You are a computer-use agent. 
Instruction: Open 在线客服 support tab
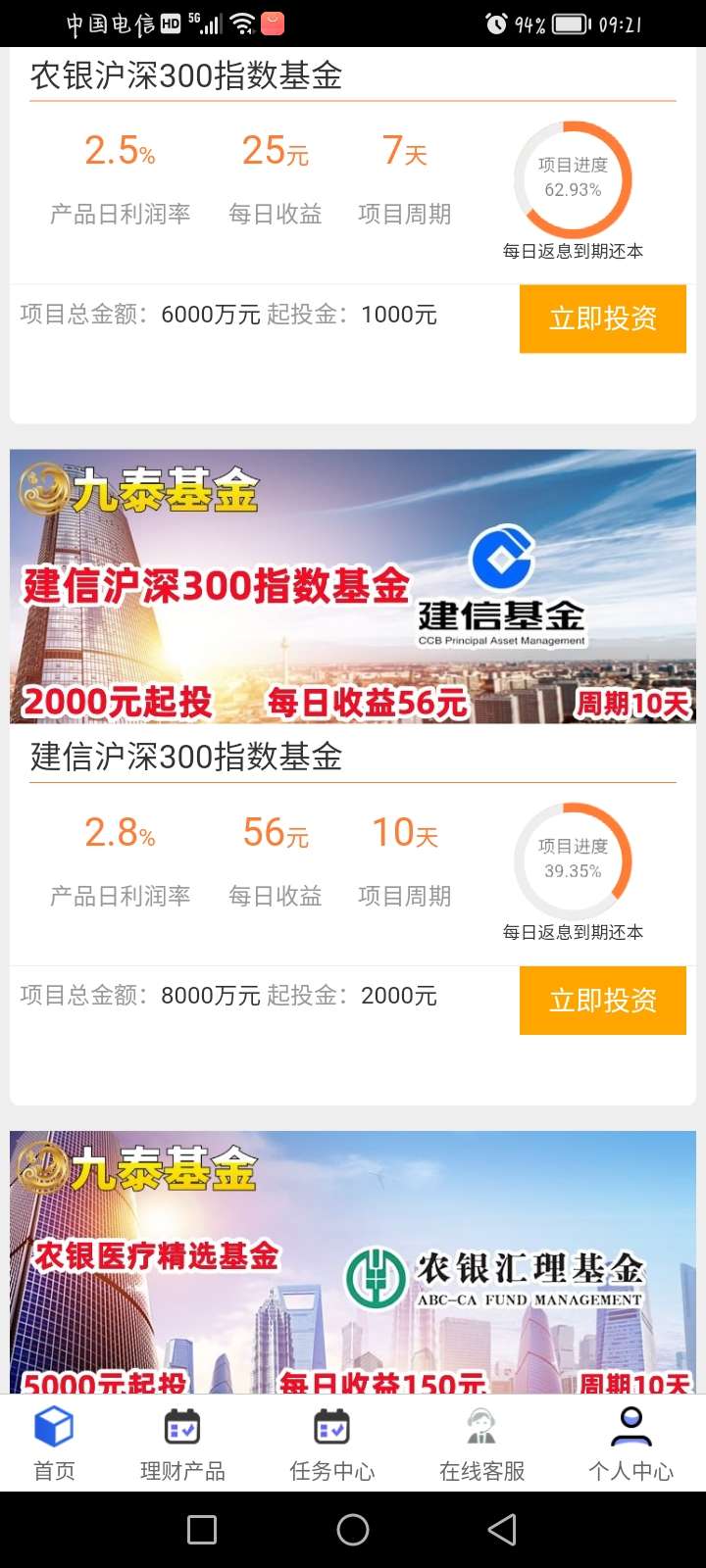(x=481, y=1445)
